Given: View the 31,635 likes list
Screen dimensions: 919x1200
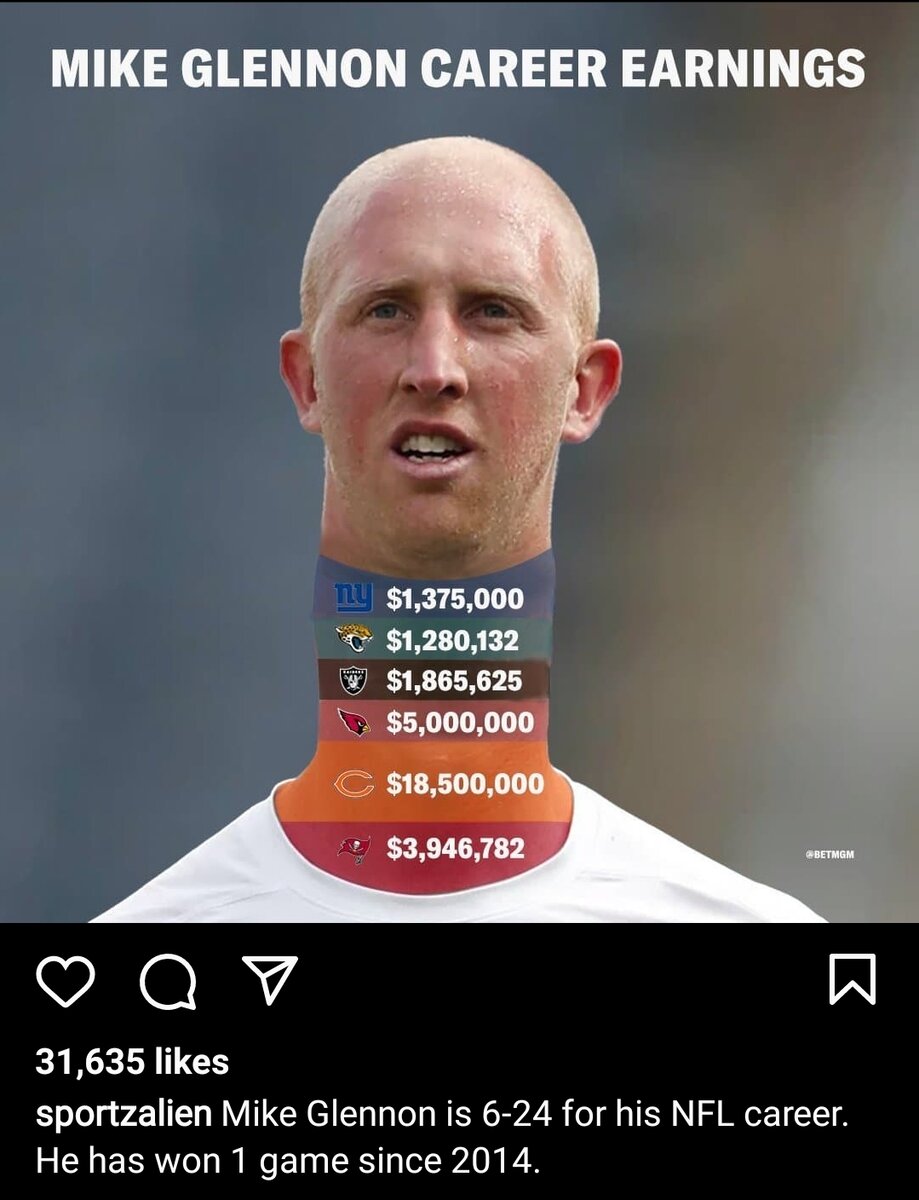Looking at the screenshot, I should 132,1062.
